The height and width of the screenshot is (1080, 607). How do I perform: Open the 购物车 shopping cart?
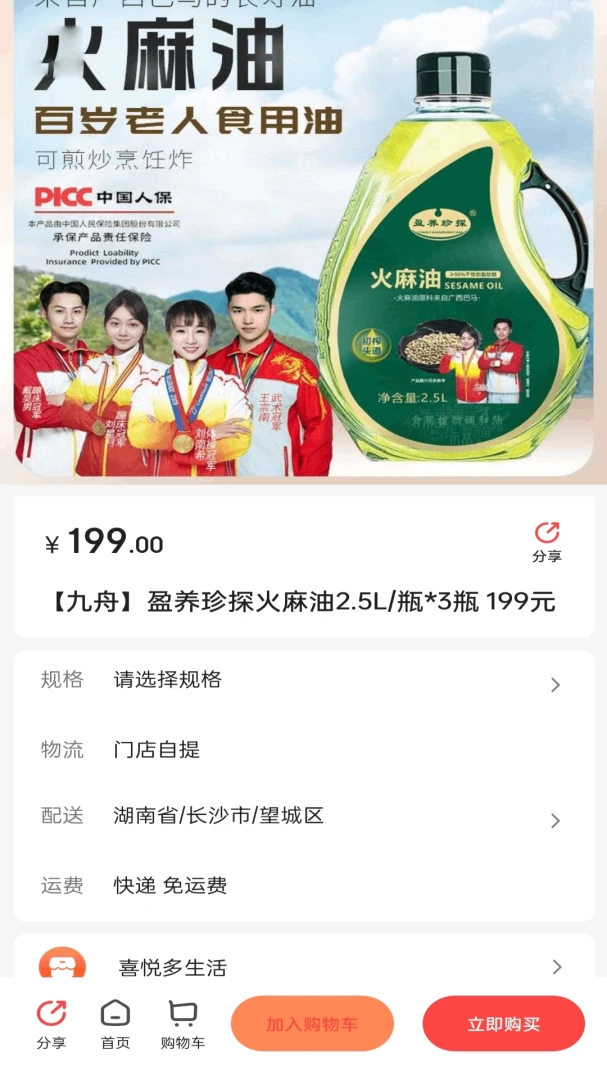click(x=183, y=1025)
